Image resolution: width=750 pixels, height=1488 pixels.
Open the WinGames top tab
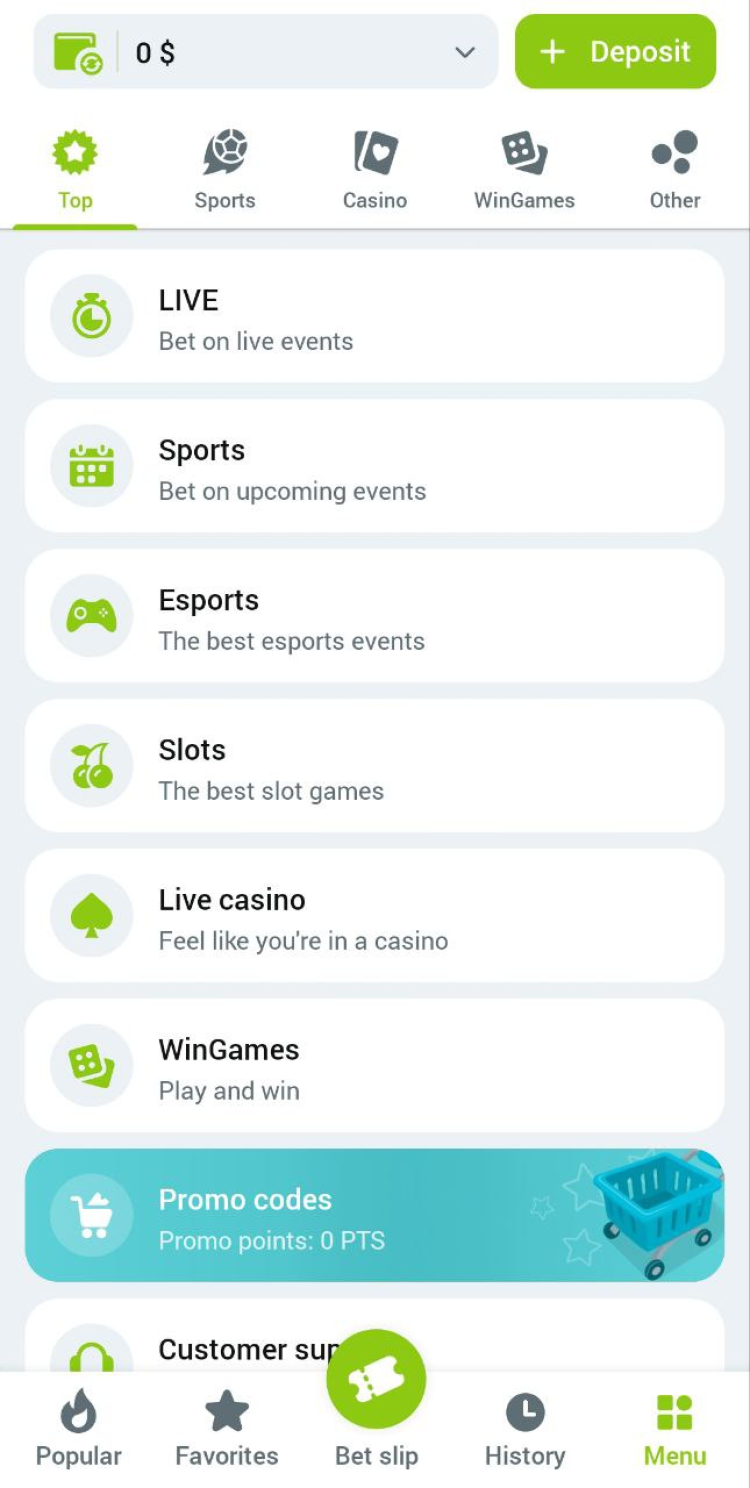[x=524, y=172]
